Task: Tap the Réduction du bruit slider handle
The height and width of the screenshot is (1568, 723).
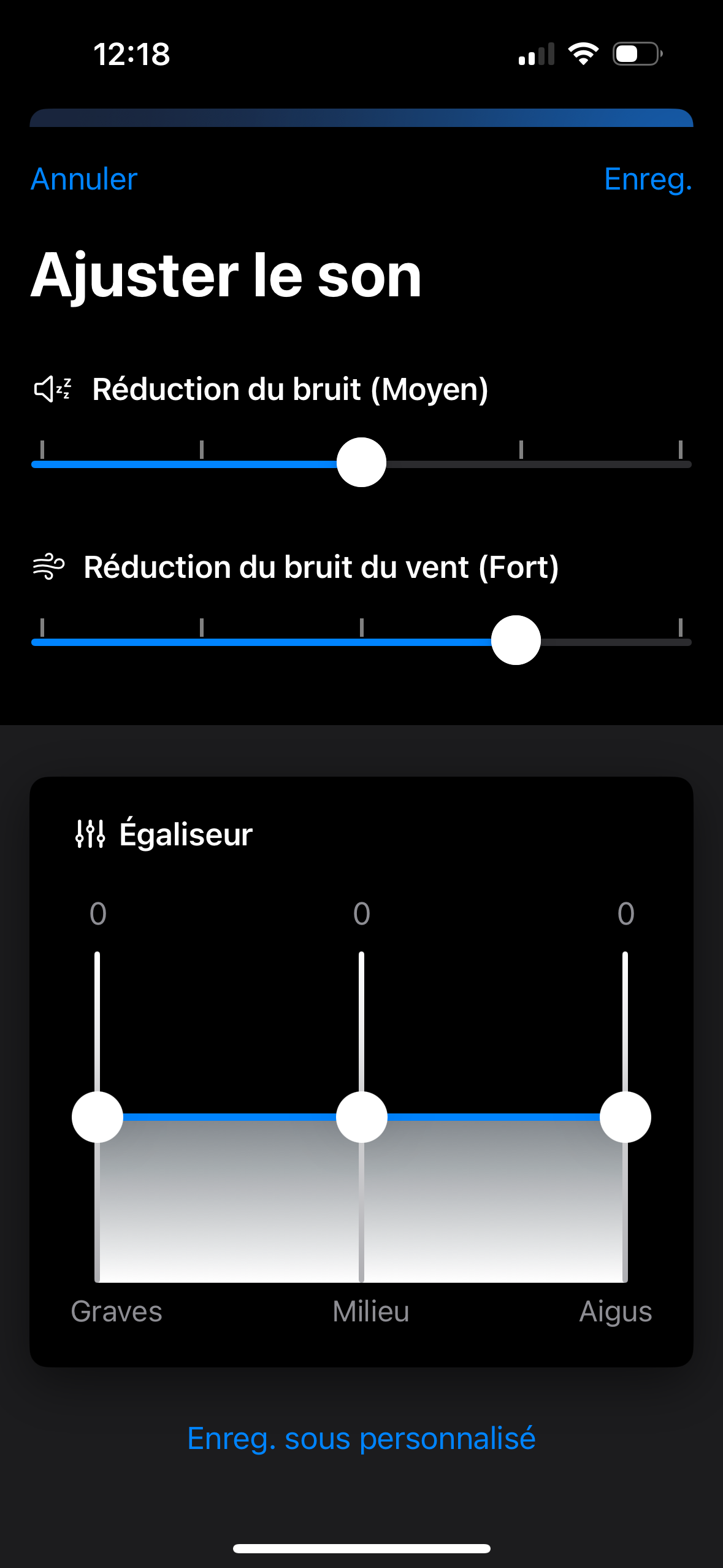Action: tap(361, 463)
